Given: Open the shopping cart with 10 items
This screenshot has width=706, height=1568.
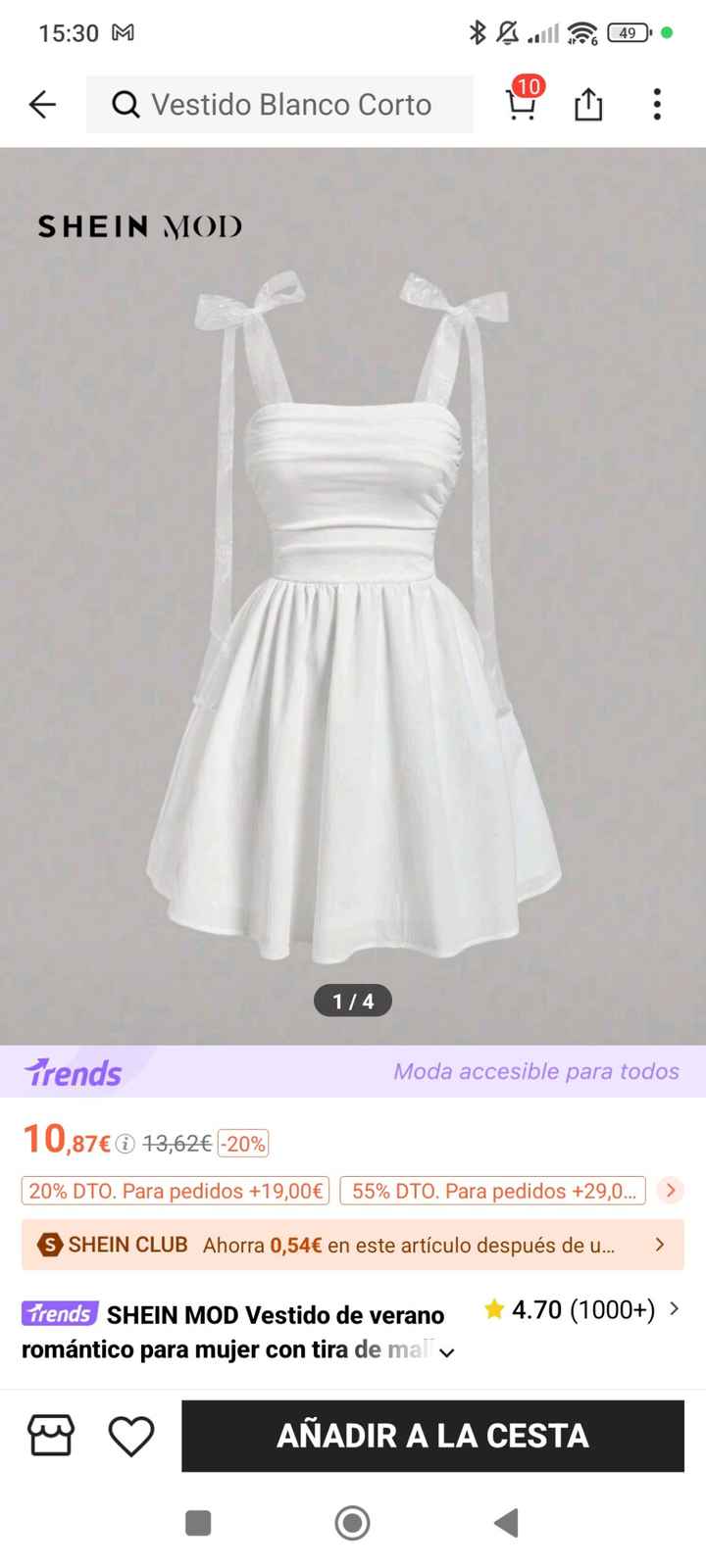Looking at the screenshot, I should click(x=522, y=105).
